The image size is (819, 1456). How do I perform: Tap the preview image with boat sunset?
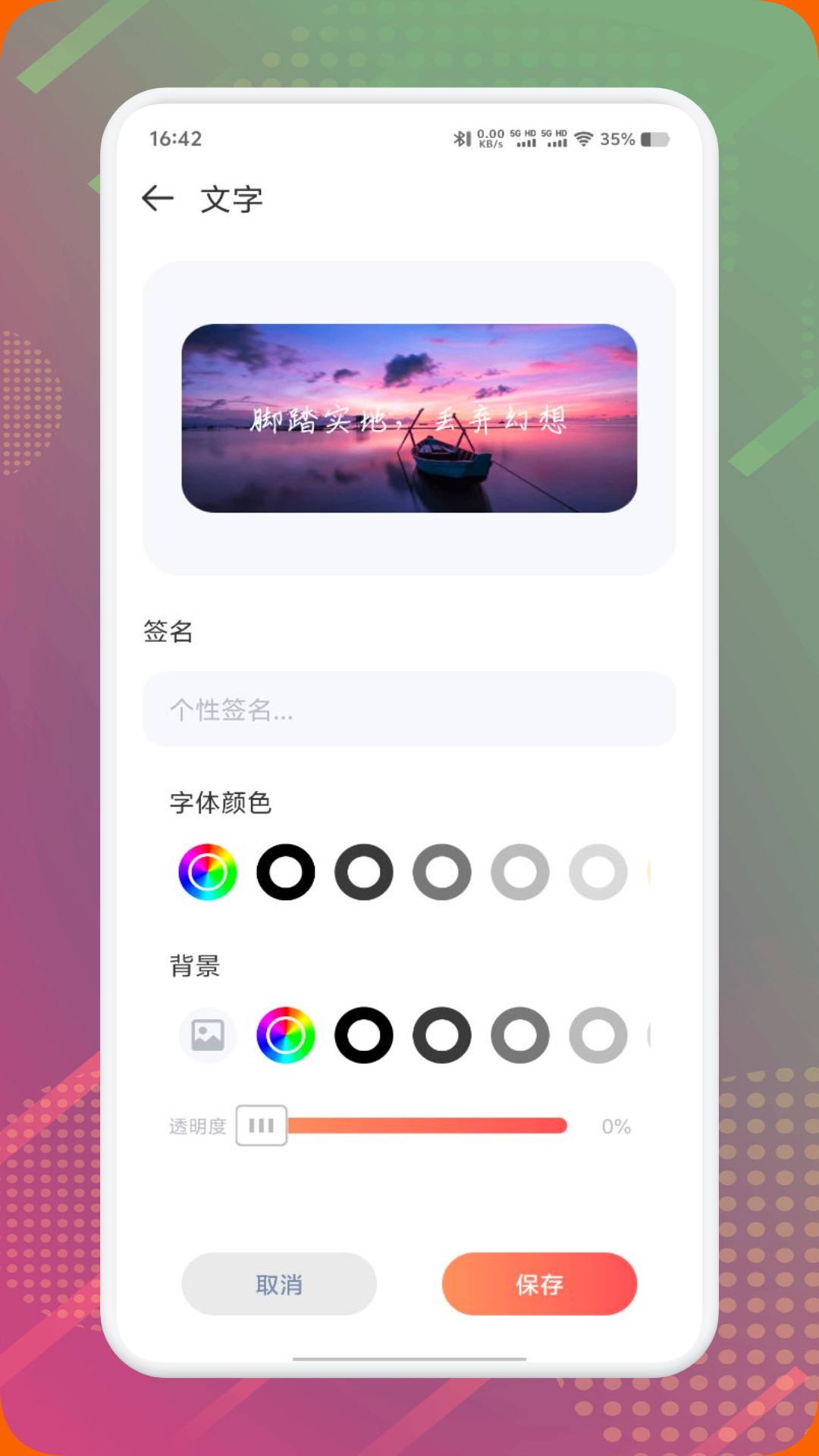click(x=409, y=419)
